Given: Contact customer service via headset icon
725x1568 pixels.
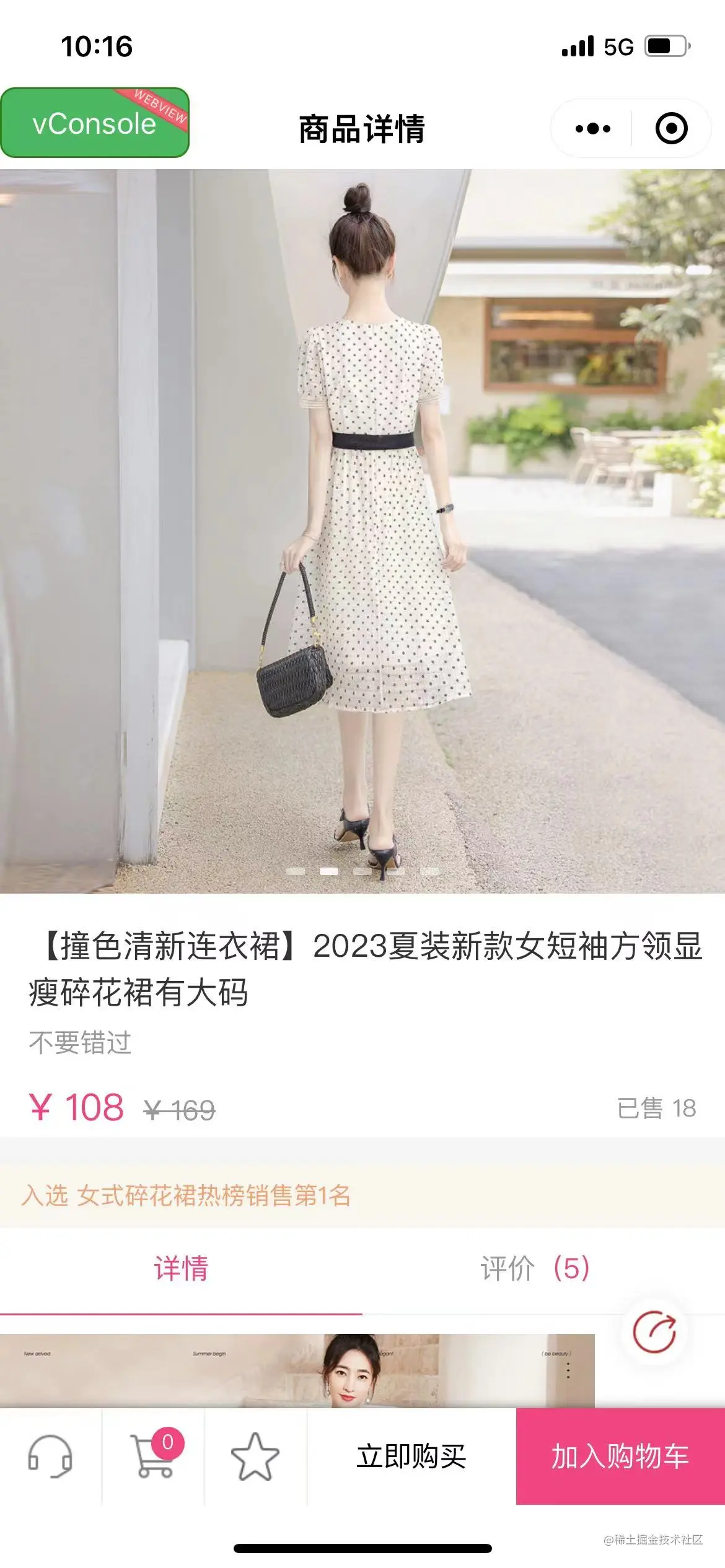Looking at the screenshot, I should (x=50, y=1457).
